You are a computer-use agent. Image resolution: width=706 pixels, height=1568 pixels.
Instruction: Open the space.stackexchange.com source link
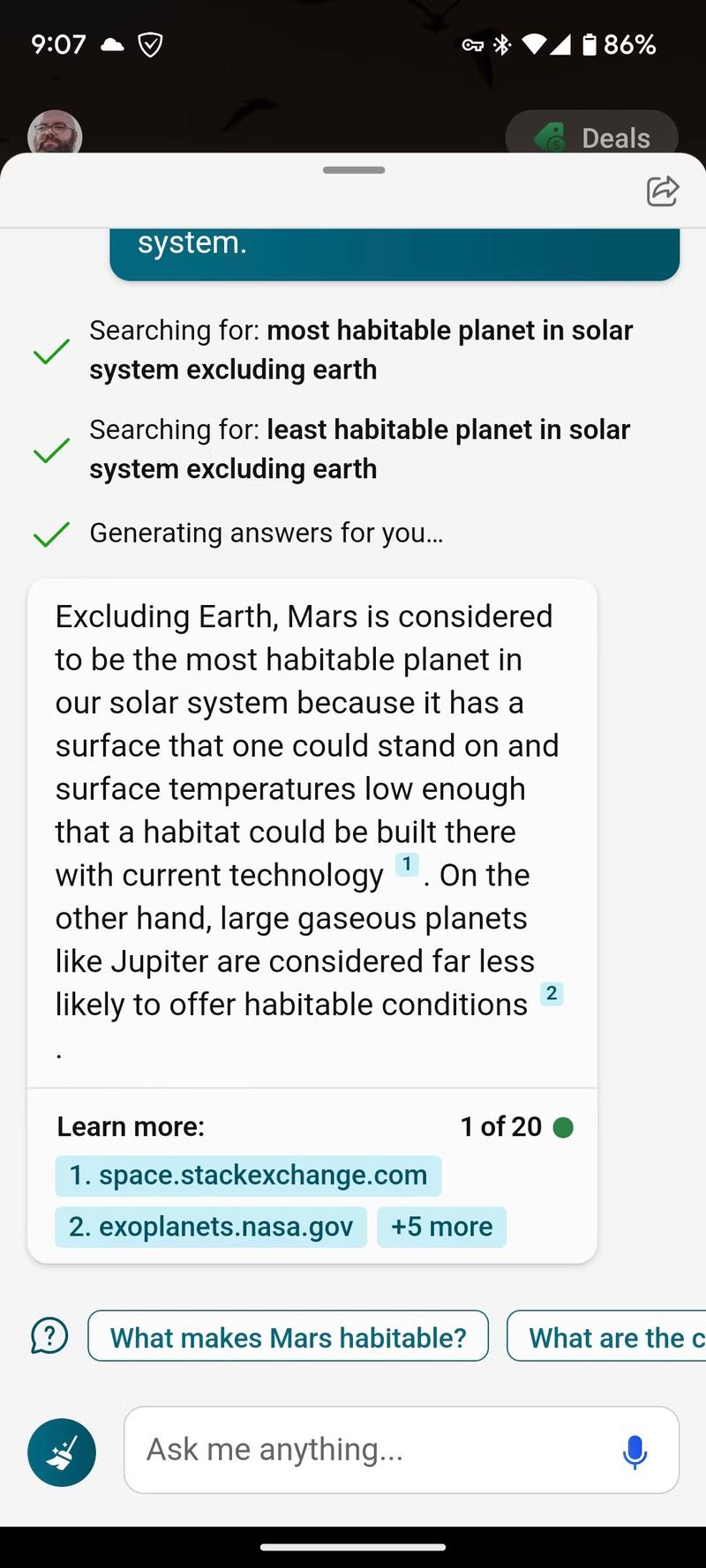(x=248, y=1176)
